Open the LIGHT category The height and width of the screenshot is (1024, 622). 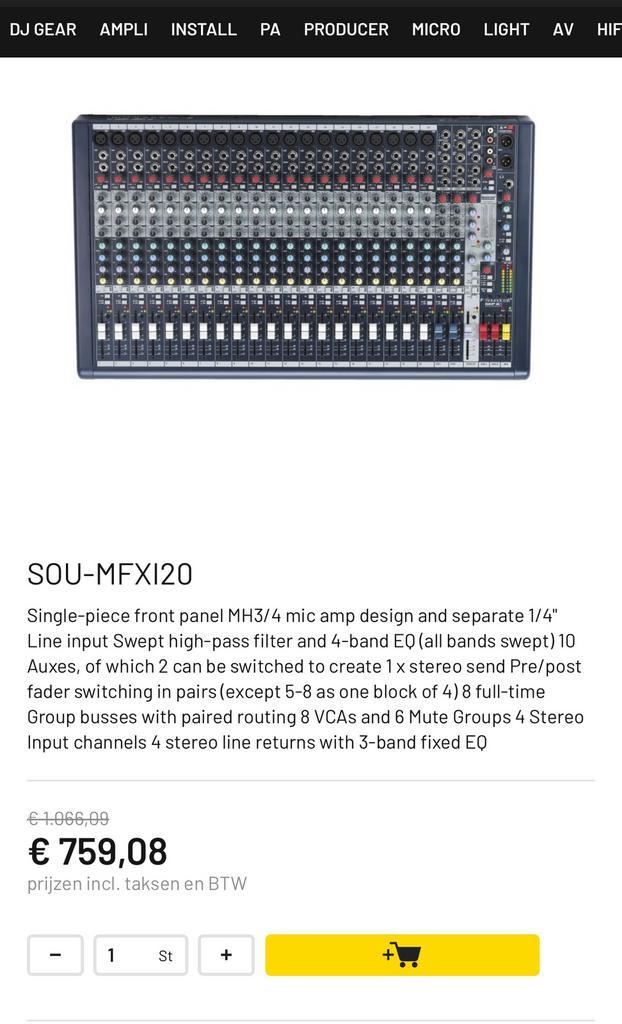(x=506, y=29)
